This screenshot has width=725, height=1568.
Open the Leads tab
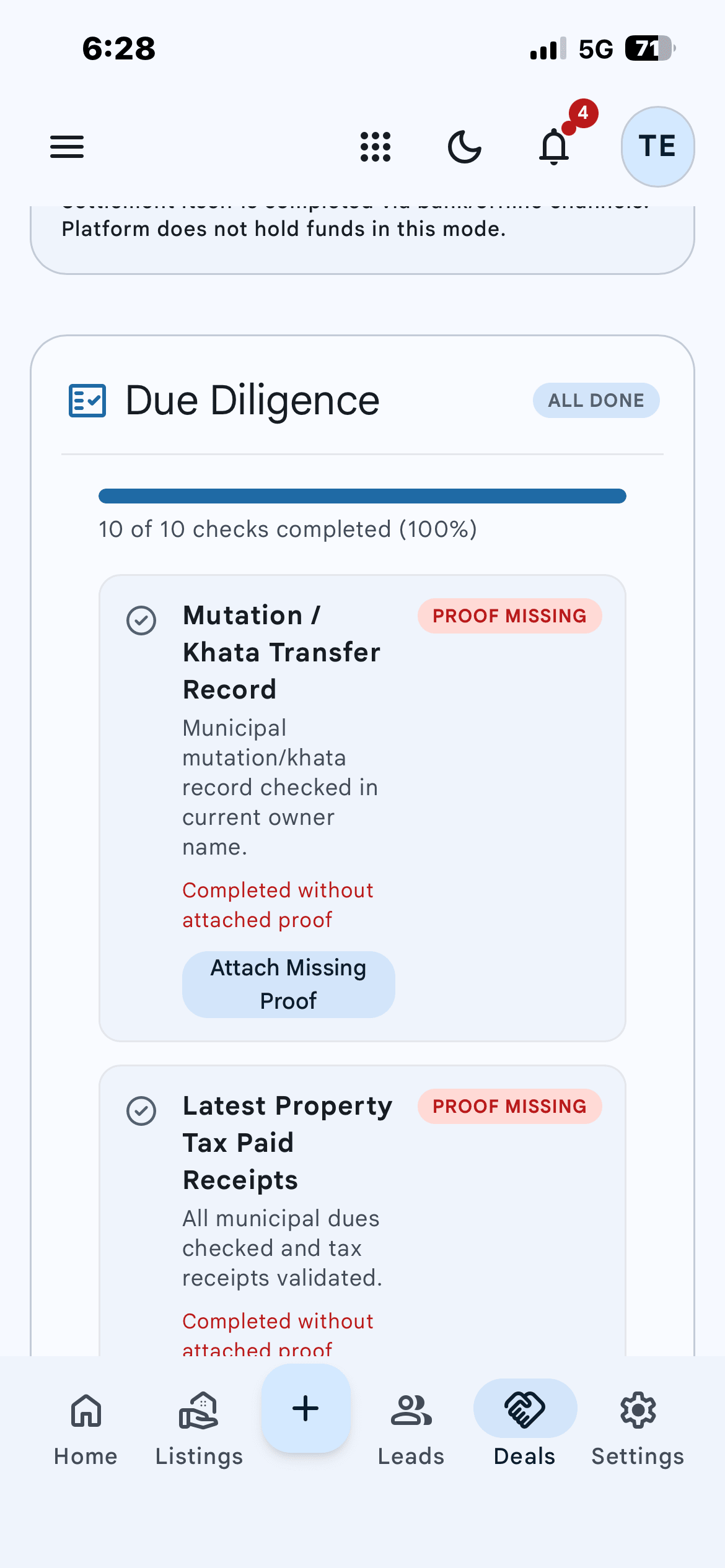pyautogui.click(x=411, y=1427)
